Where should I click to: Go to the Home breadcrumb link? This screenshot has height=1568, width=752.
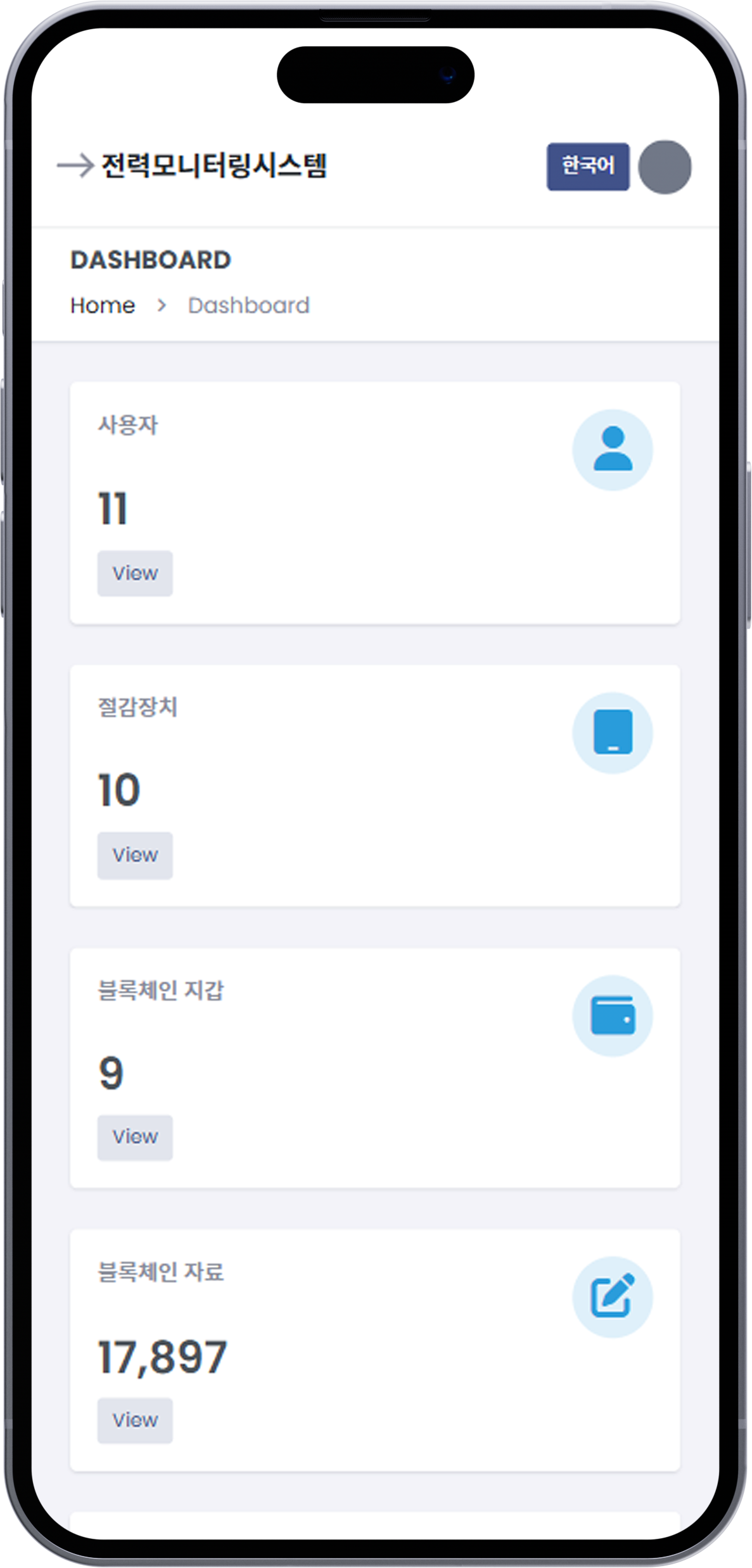coord(103,306)
